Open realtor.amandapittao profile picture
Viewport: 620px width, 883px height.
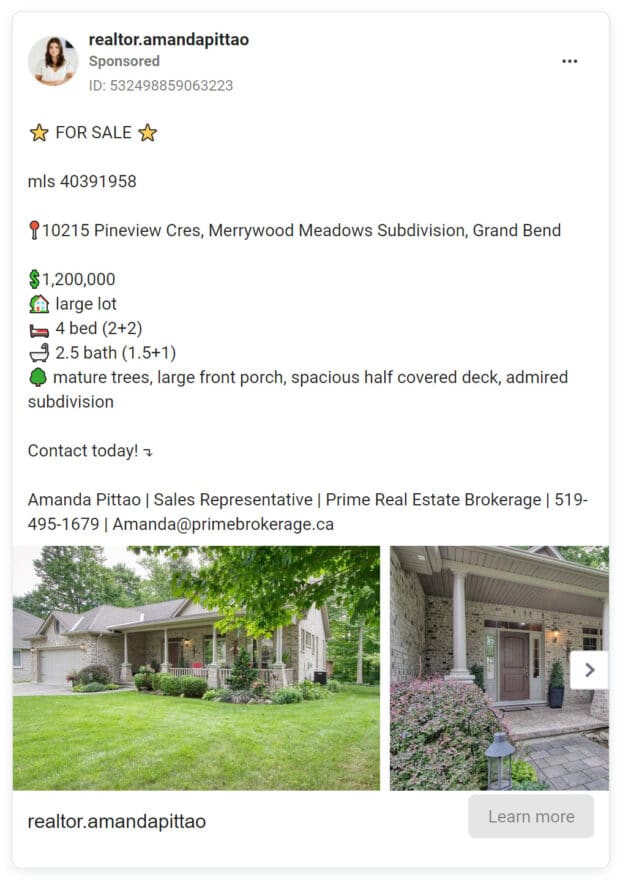tap(53, 61)
